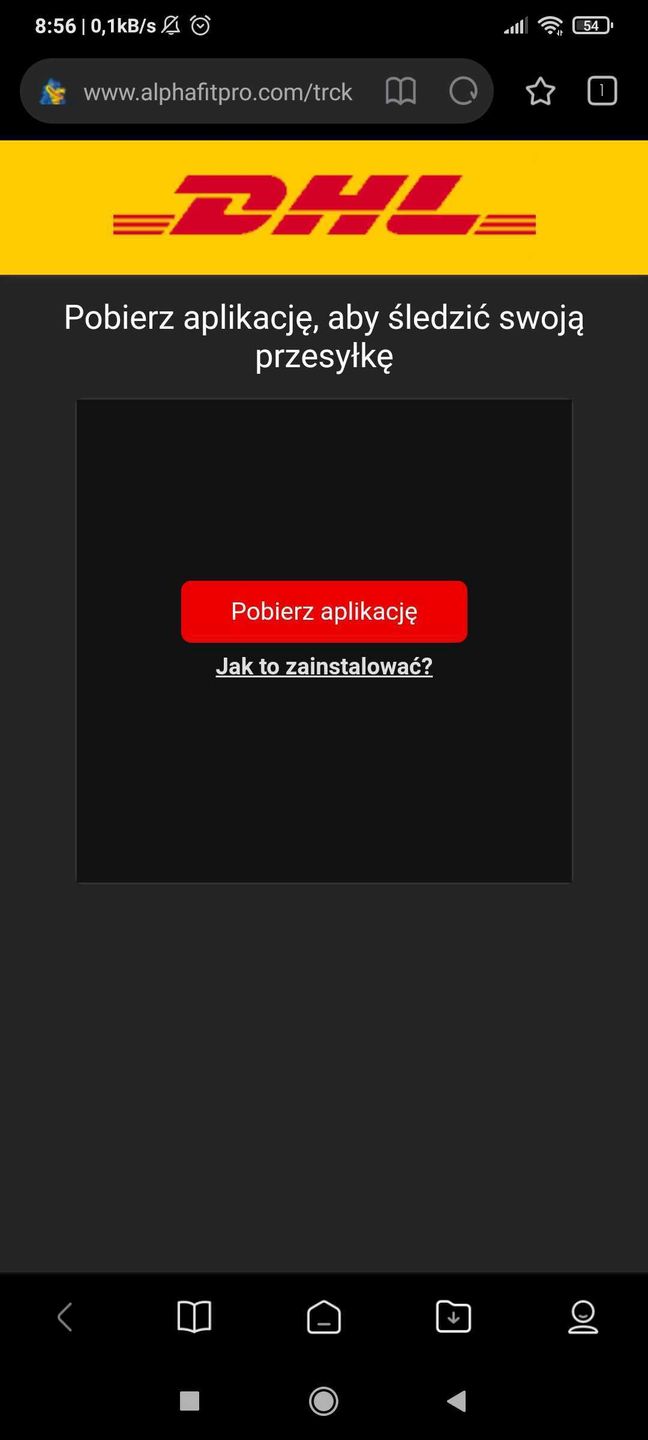Open the tab switcher
Screen dimensions: 648x1440
click(x=601, y=91)
